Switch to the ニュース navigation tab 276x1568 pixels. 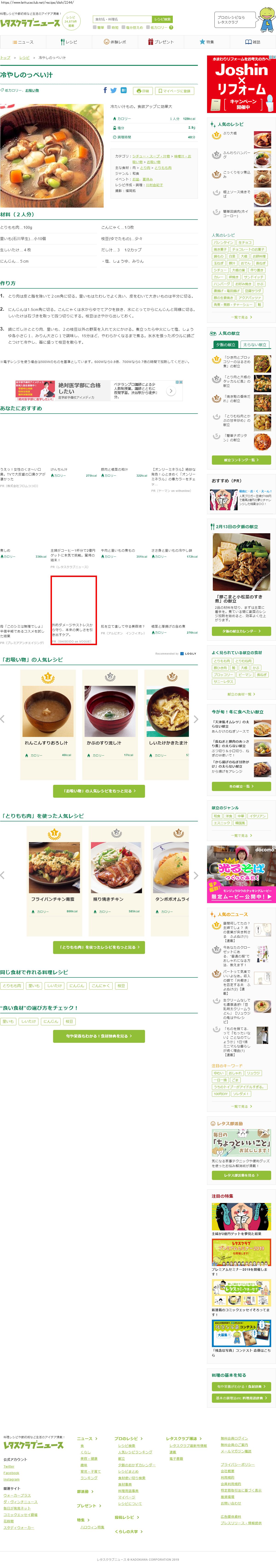[x=23, y=42]
